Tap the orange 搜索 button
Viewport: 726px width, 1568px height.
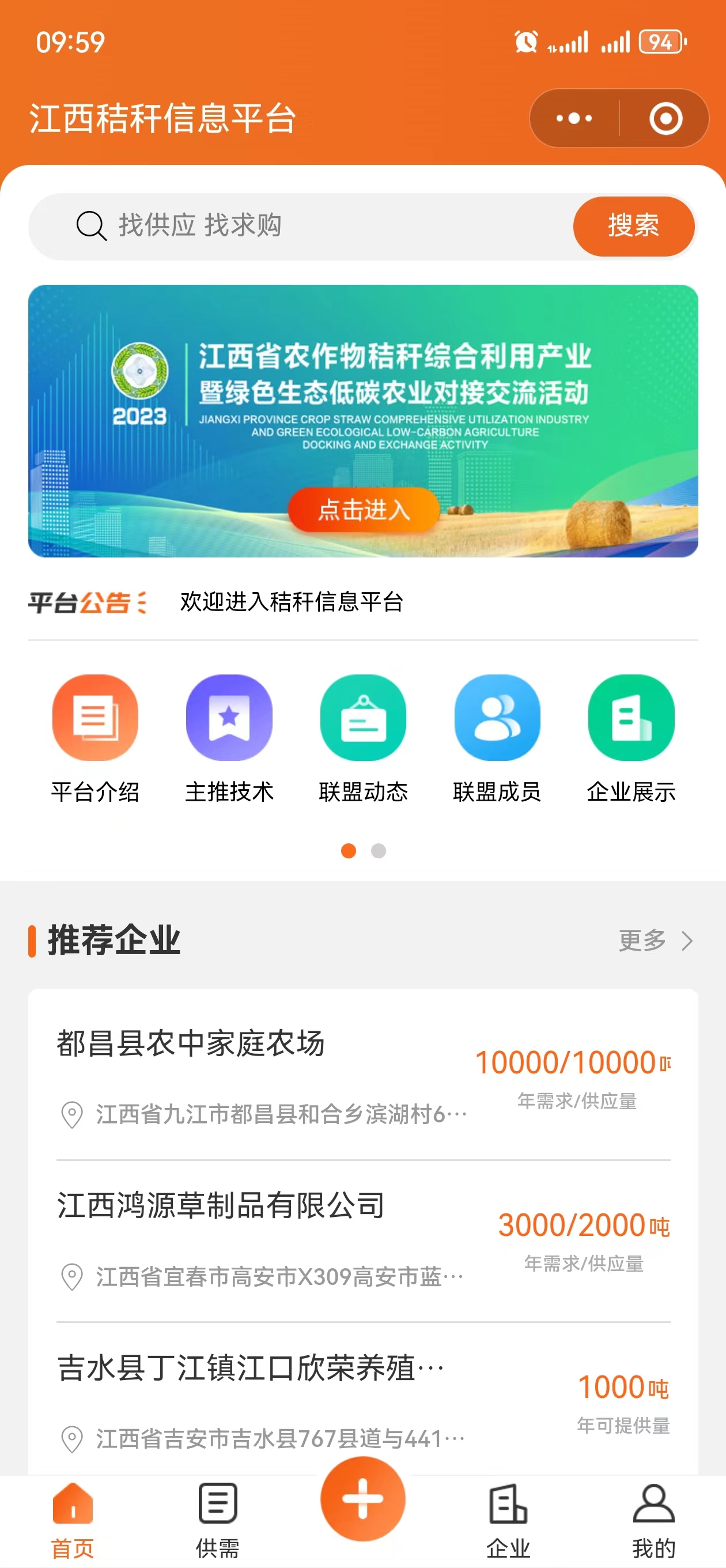click(633, 226)
